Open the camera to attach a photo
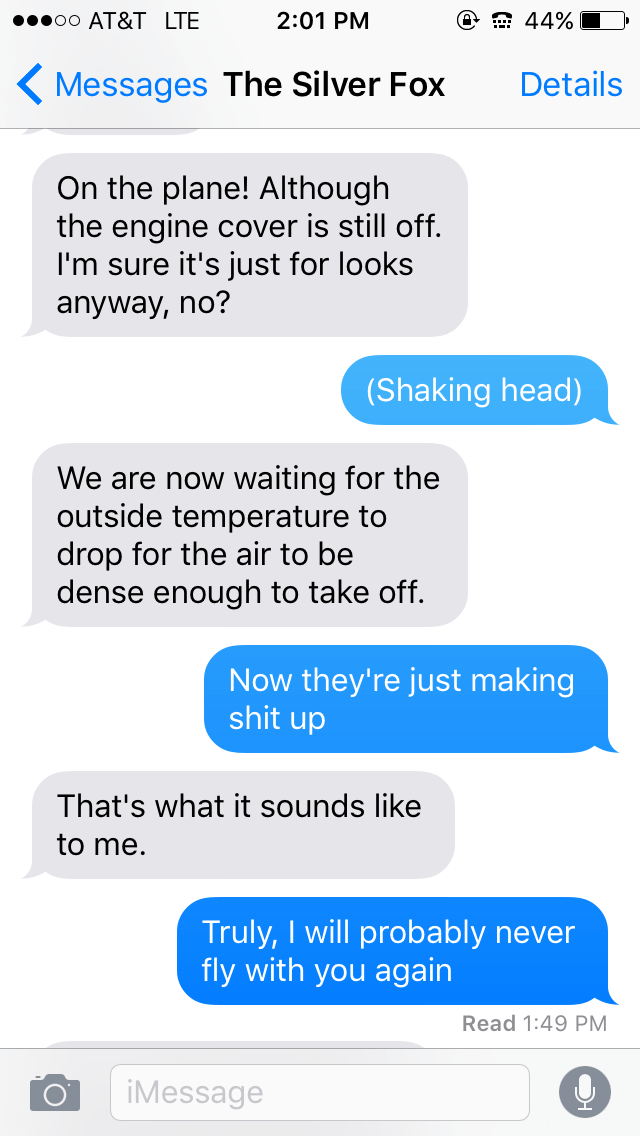The width and height of the screenshot is (640, 1136). [54, 1092]
